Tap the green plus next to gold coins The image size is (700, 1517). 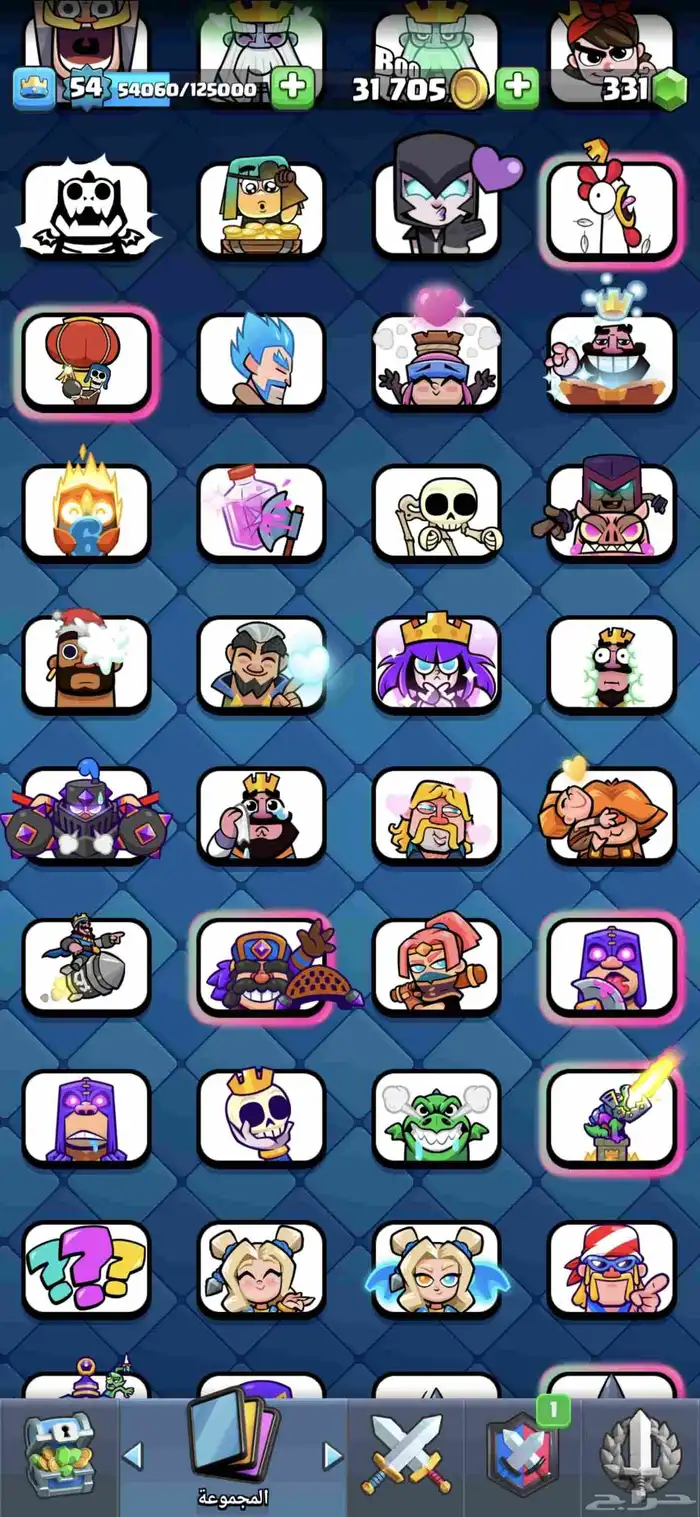coord(517,89)
